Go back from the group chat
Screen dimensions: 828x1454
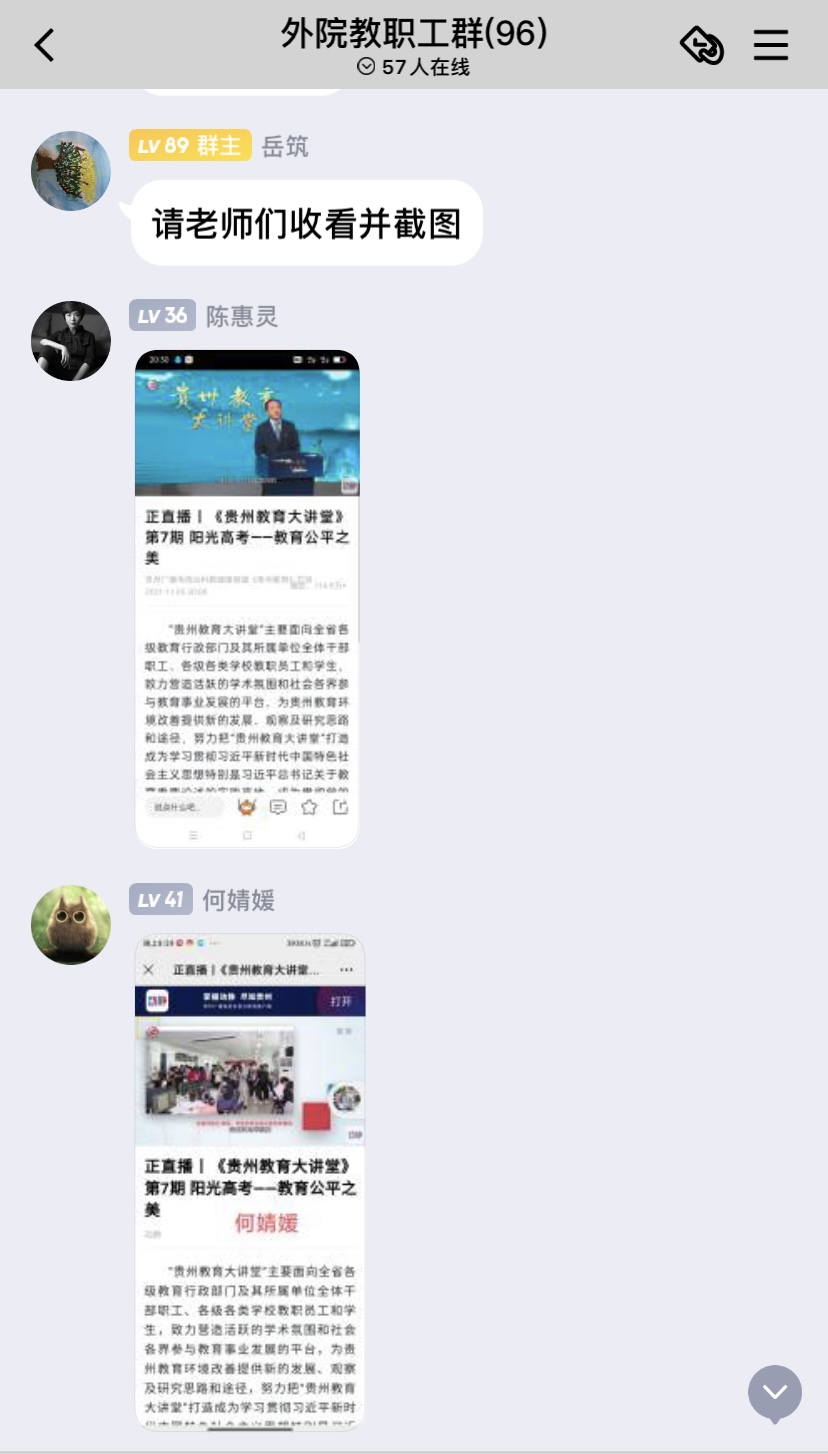tap(44, 45)
